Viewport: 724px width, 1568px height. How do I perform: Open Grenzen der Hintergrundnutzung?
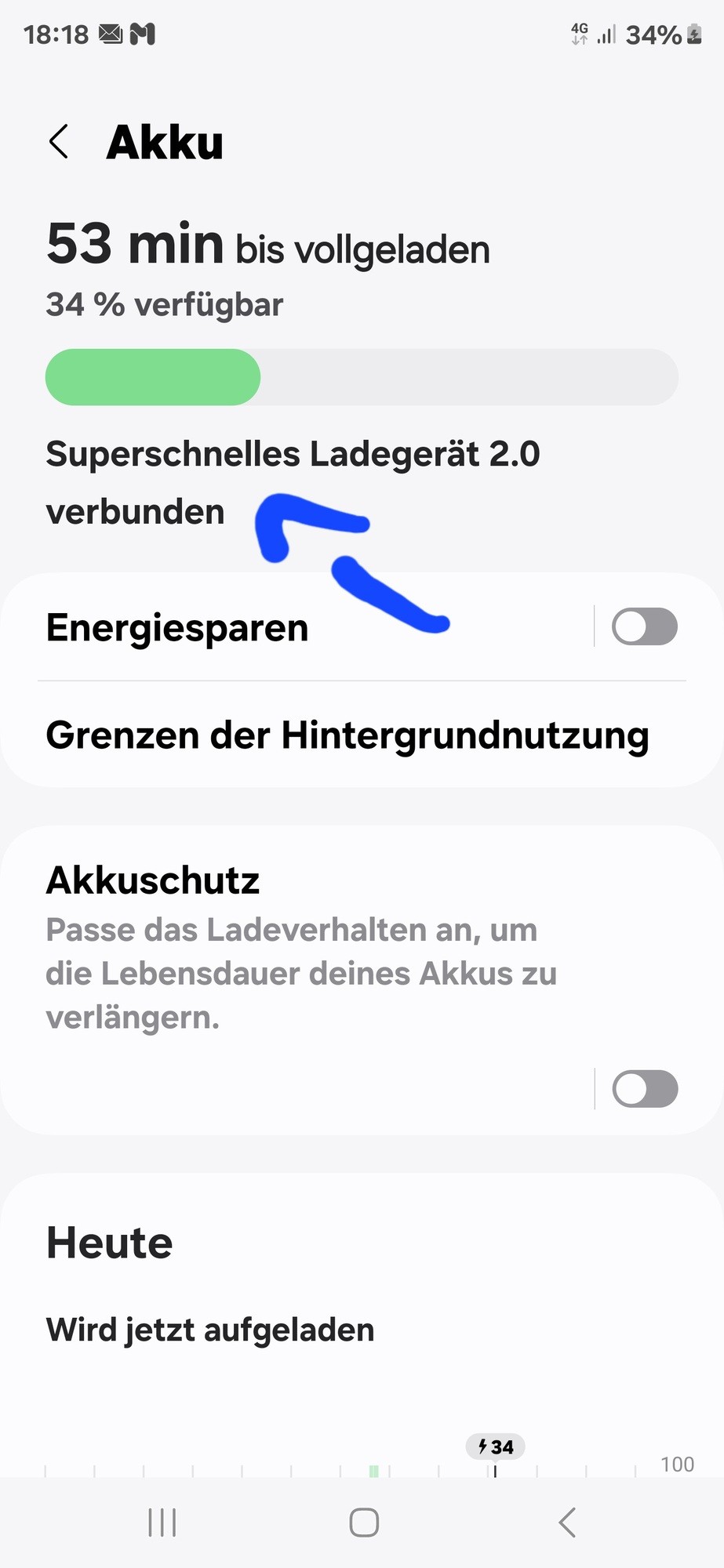tap(347, 735)
